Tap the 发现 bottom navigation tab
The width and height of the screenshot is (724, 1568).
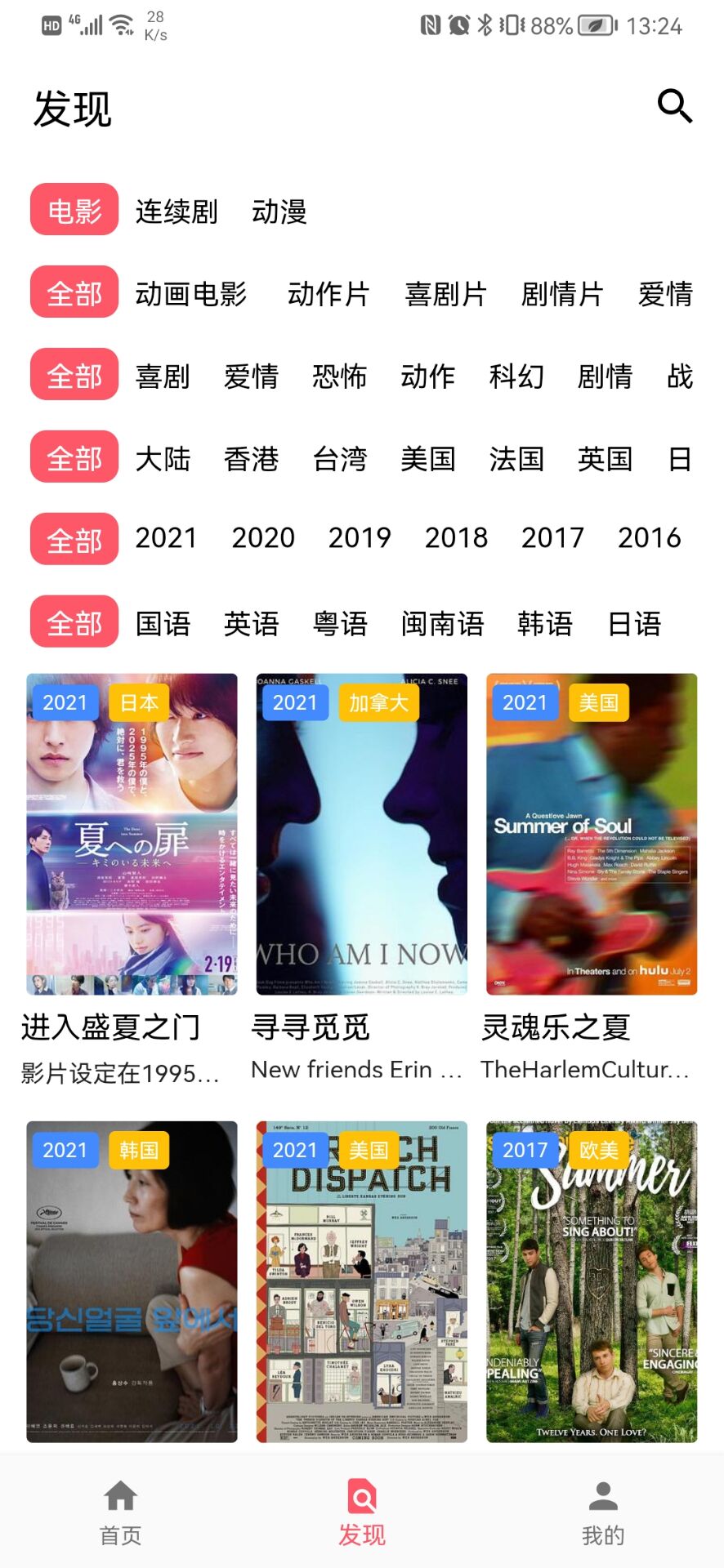click(x=362, y=1512)
